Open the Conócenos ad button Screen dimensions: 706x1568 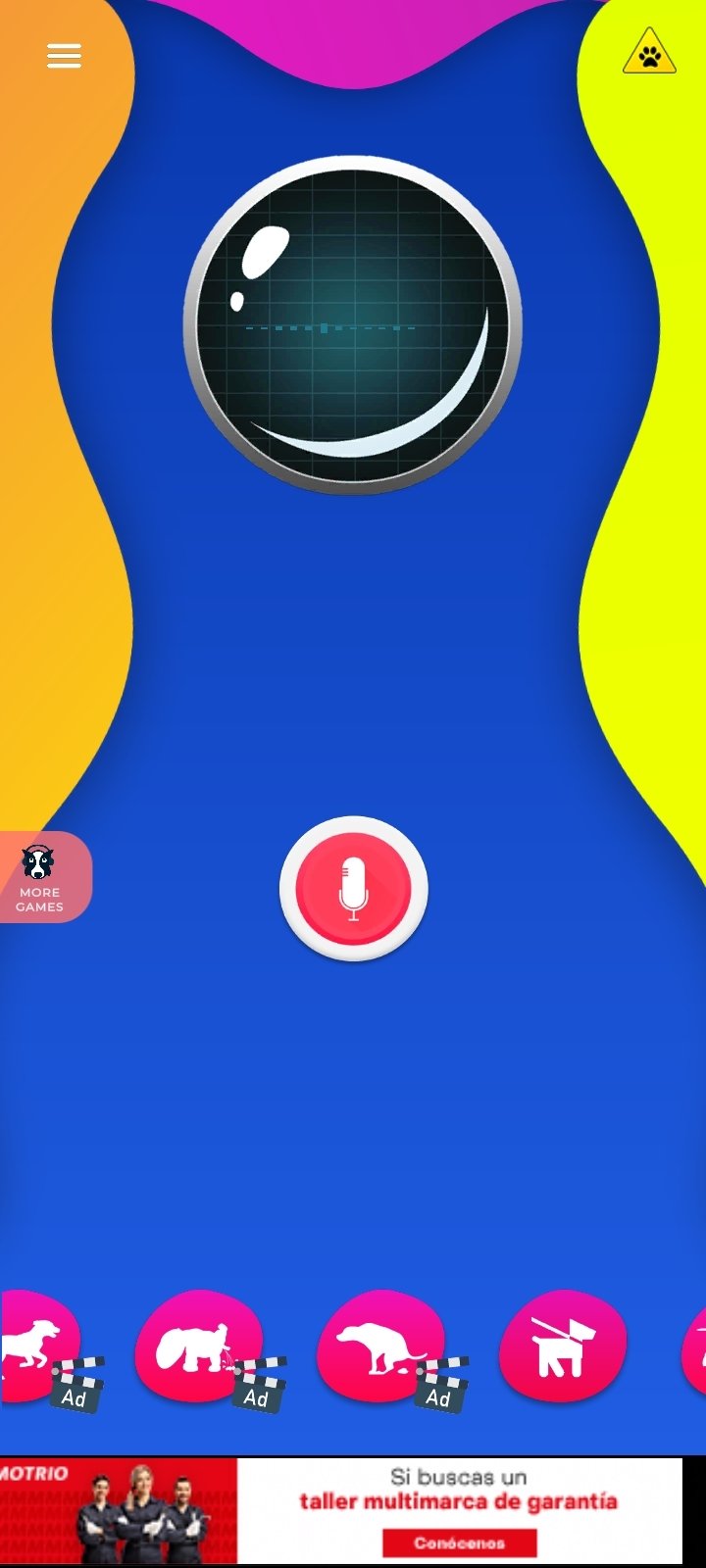[x=459, y=1543]
